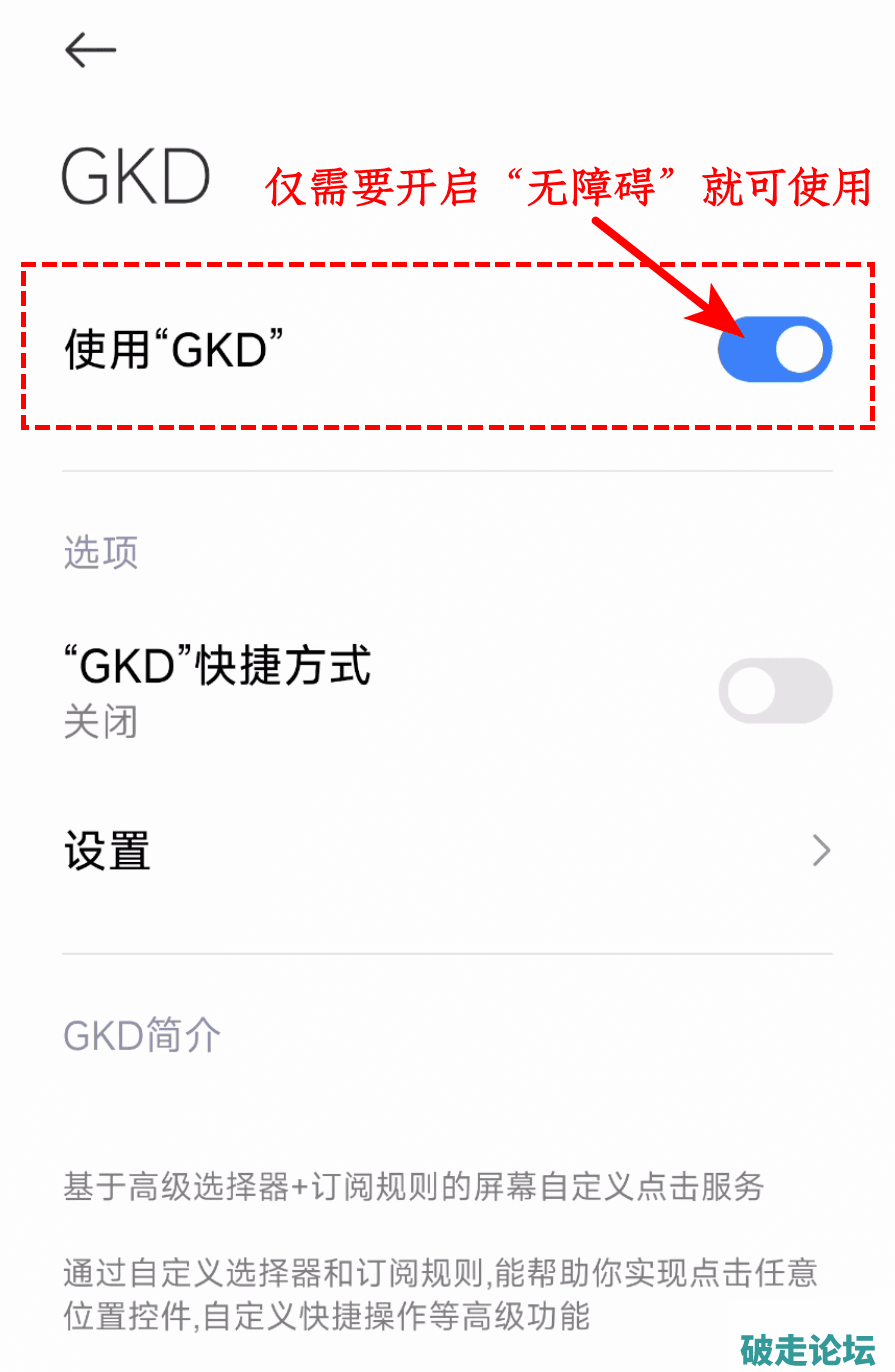The width and height of the screenshot is (895, 1372).
Task: Enable the “GKD”快捷方式 shortcut toggle
Action: pyautogui.click(x=775, y=691)
